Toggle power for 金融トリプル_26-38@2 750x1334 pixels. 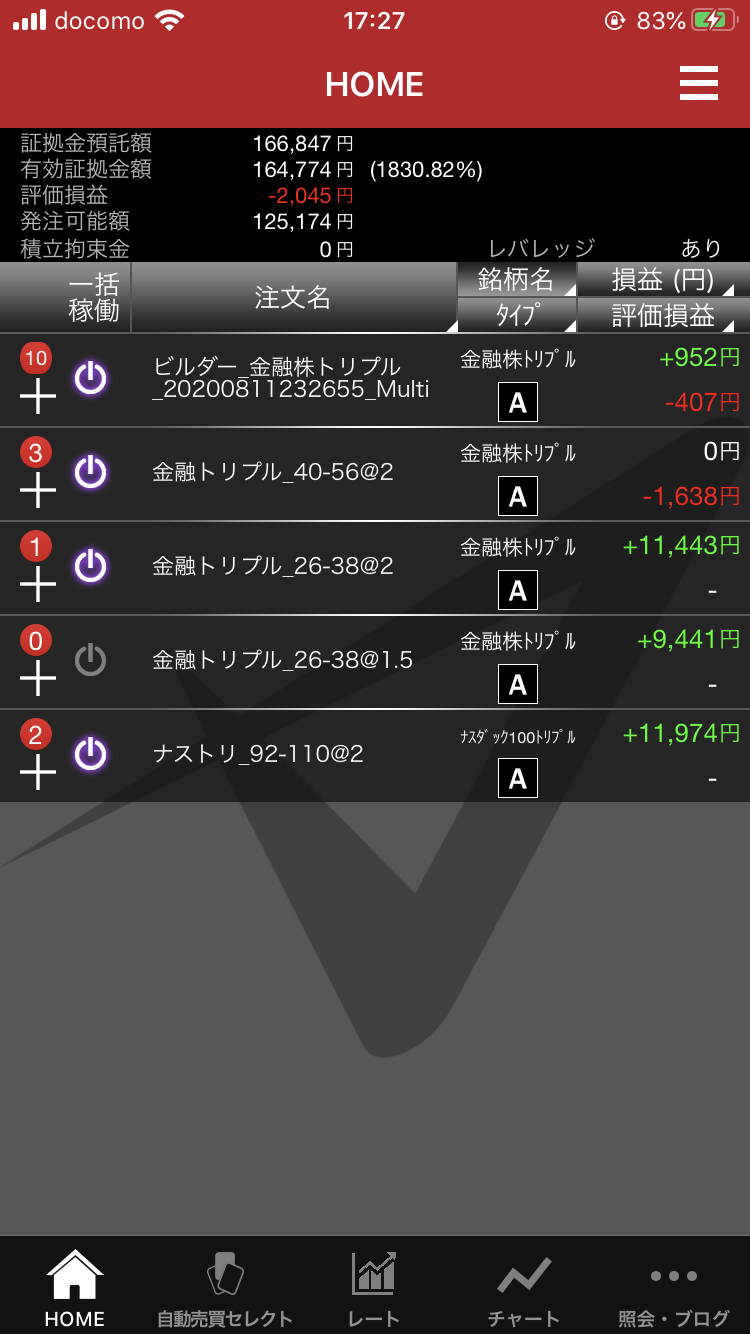click(91, 566)
